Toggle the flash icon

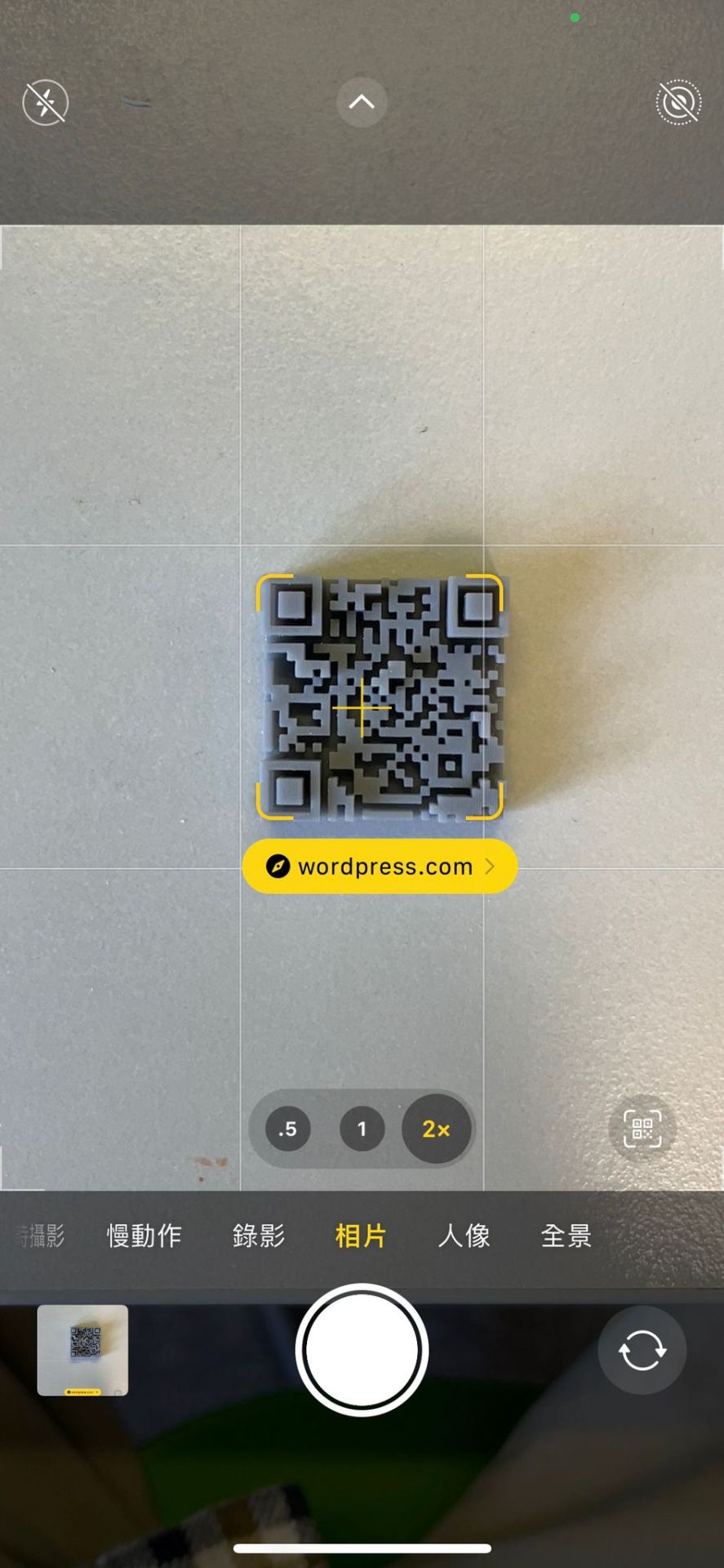click(45, 103)
